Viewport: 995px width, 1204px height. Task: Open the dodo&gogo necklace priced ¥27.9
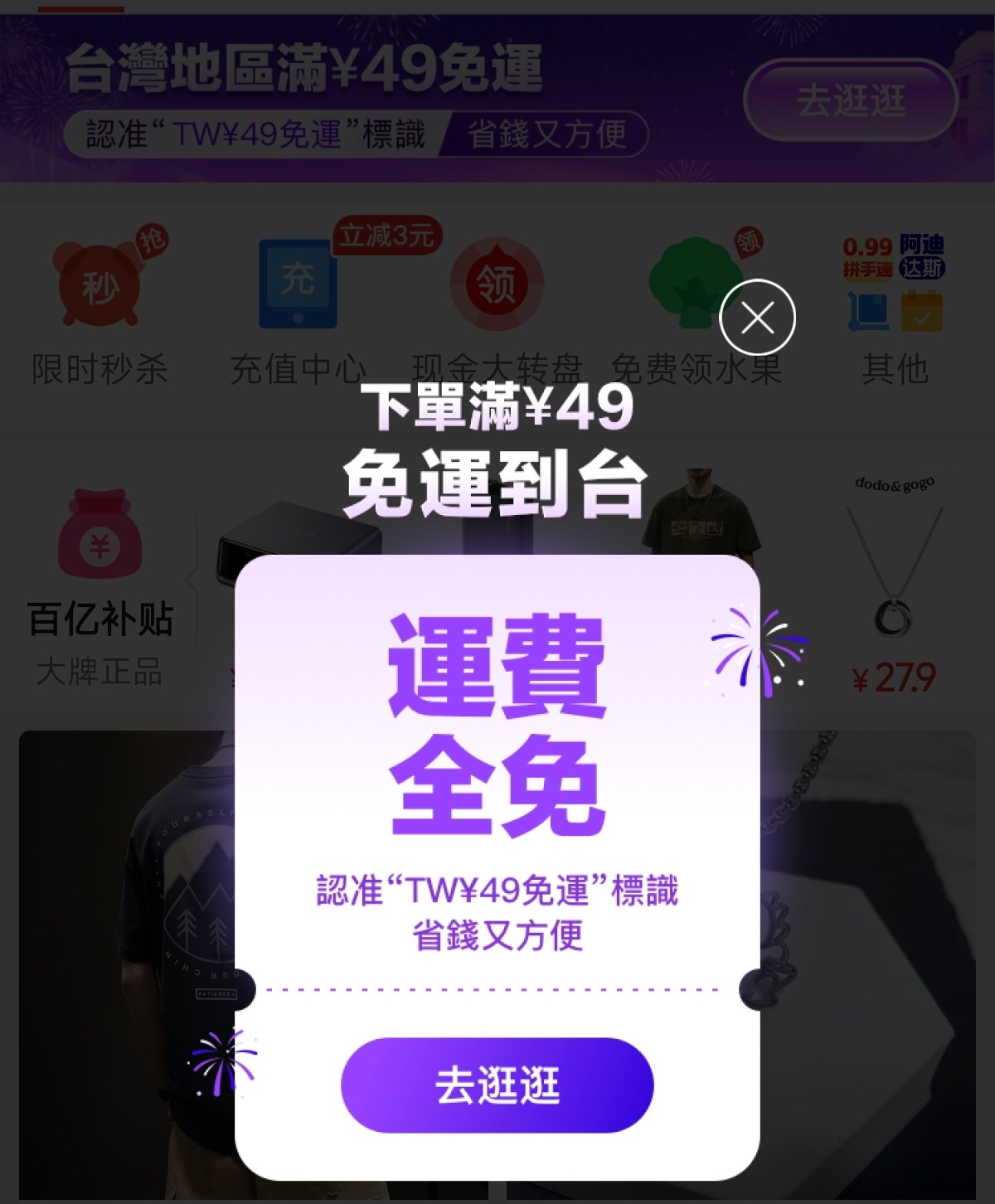coord(894,580)
